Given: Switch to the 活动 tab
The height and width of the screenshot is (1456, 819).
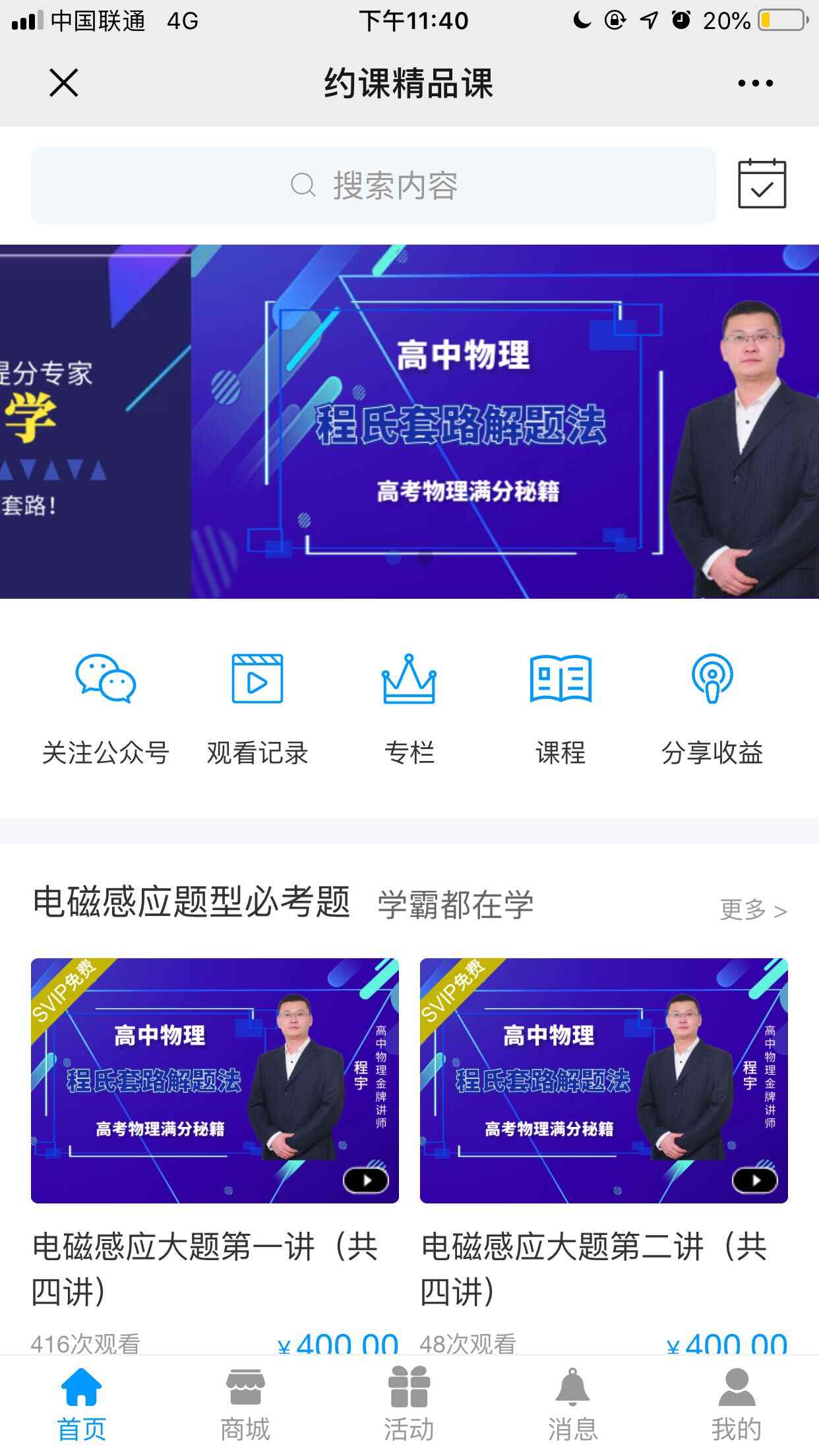Looking at the screenshot, I should point(409,1405).
